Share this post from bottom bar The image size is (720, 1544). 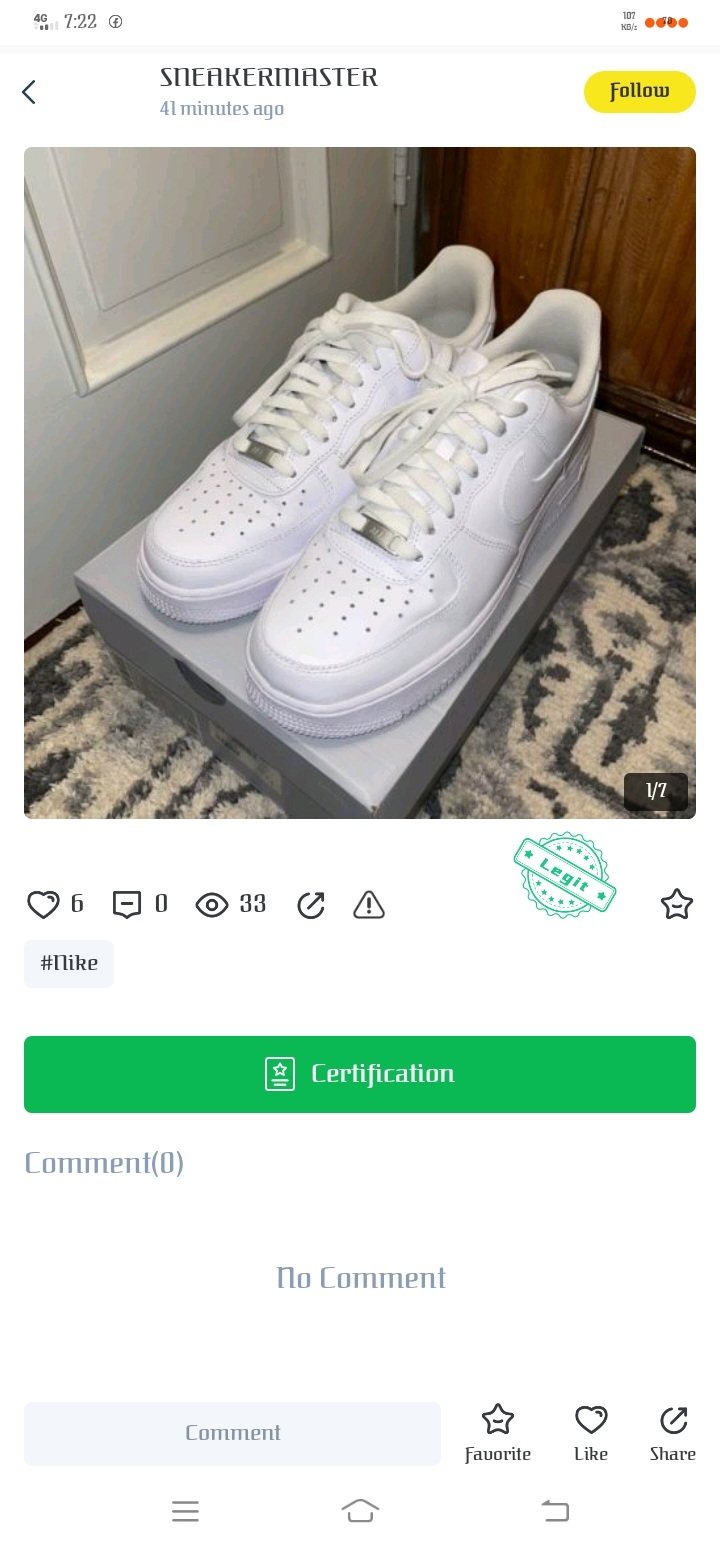[673, 1432]
